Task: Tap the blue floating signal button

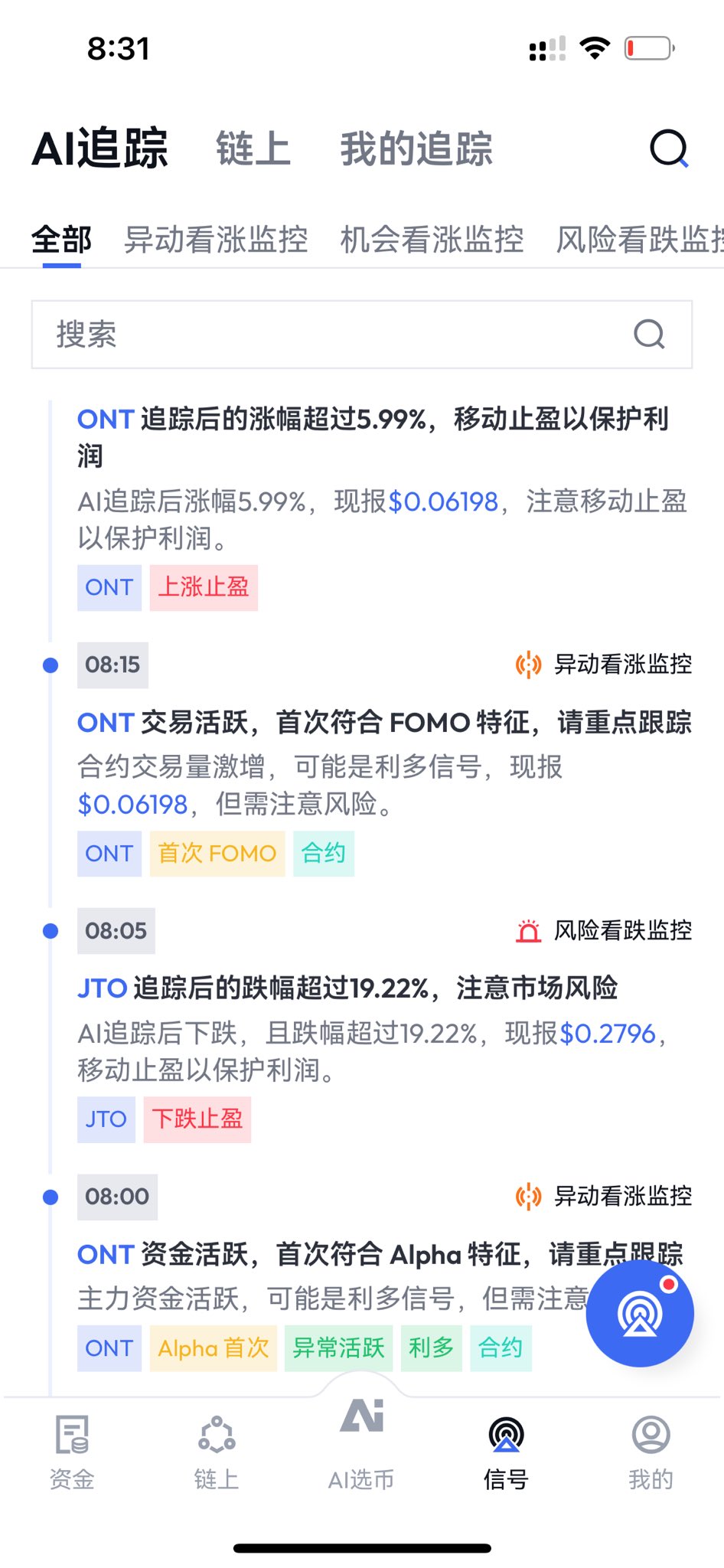Action: 640,1314
